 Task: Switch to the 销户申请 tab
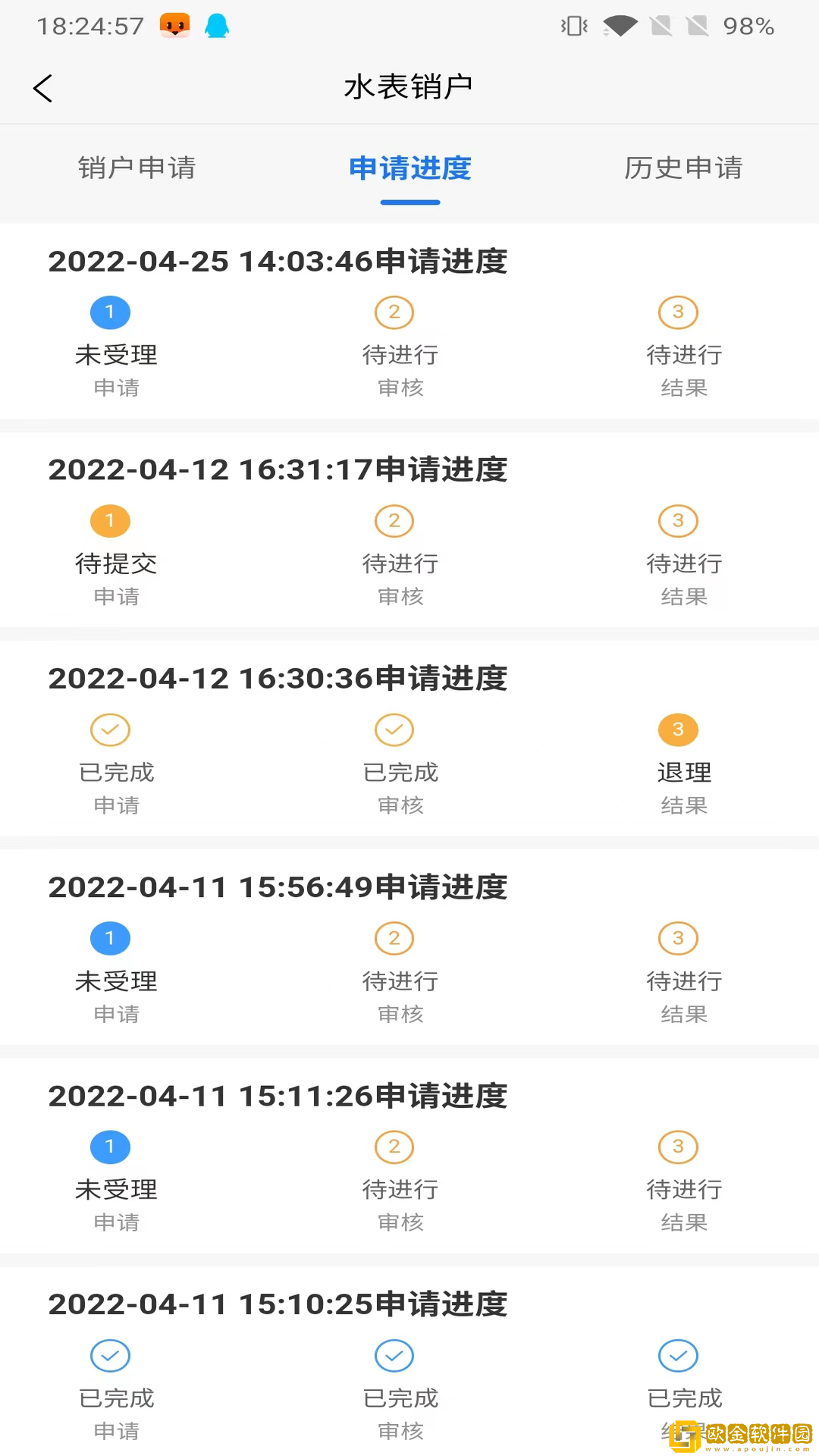136,168
